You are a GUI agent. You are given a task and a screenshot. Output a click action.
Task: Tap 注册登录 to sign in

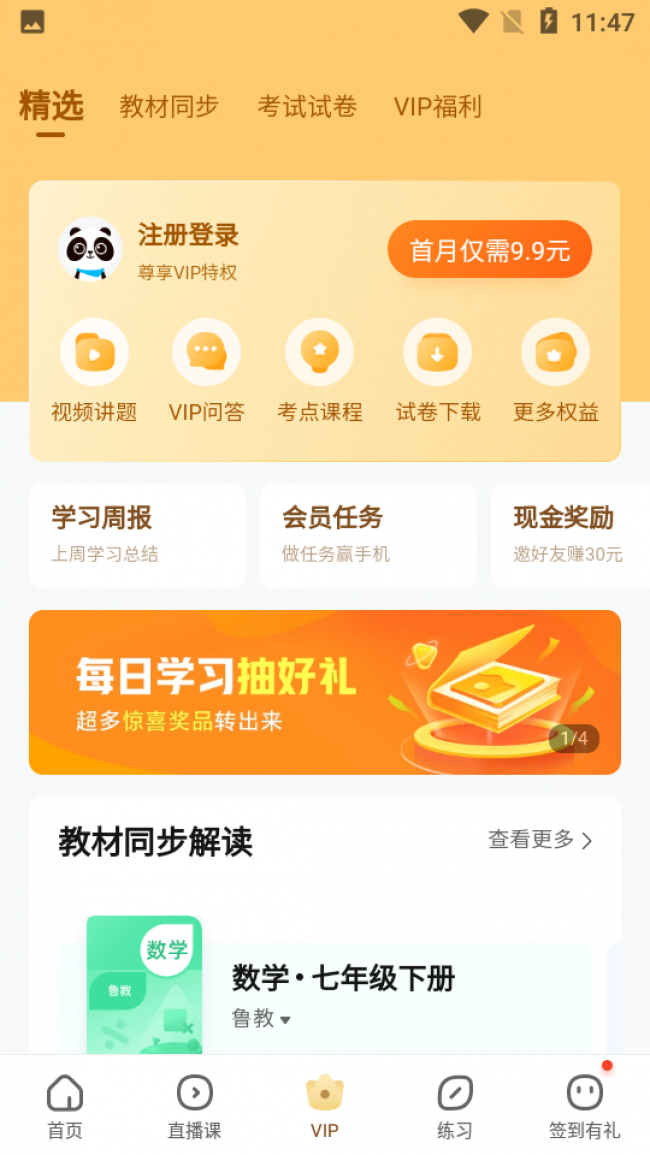(188, 236)
